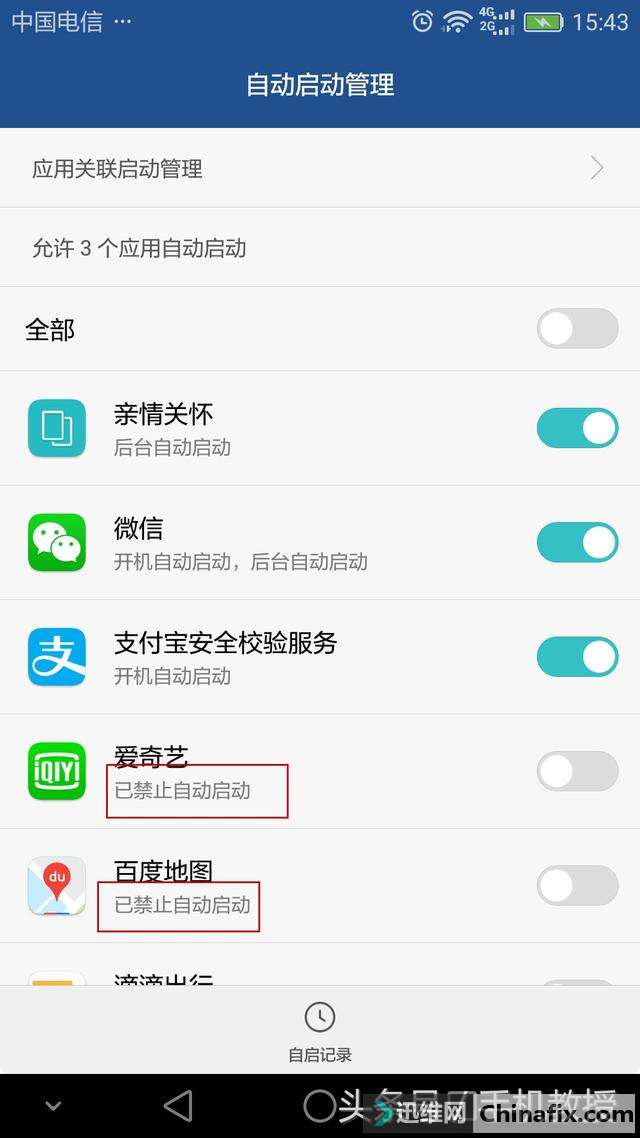This screenshot has height=1138, width=640.
Task: Disable auto-start for 亲情关怀
Action: 578,428
